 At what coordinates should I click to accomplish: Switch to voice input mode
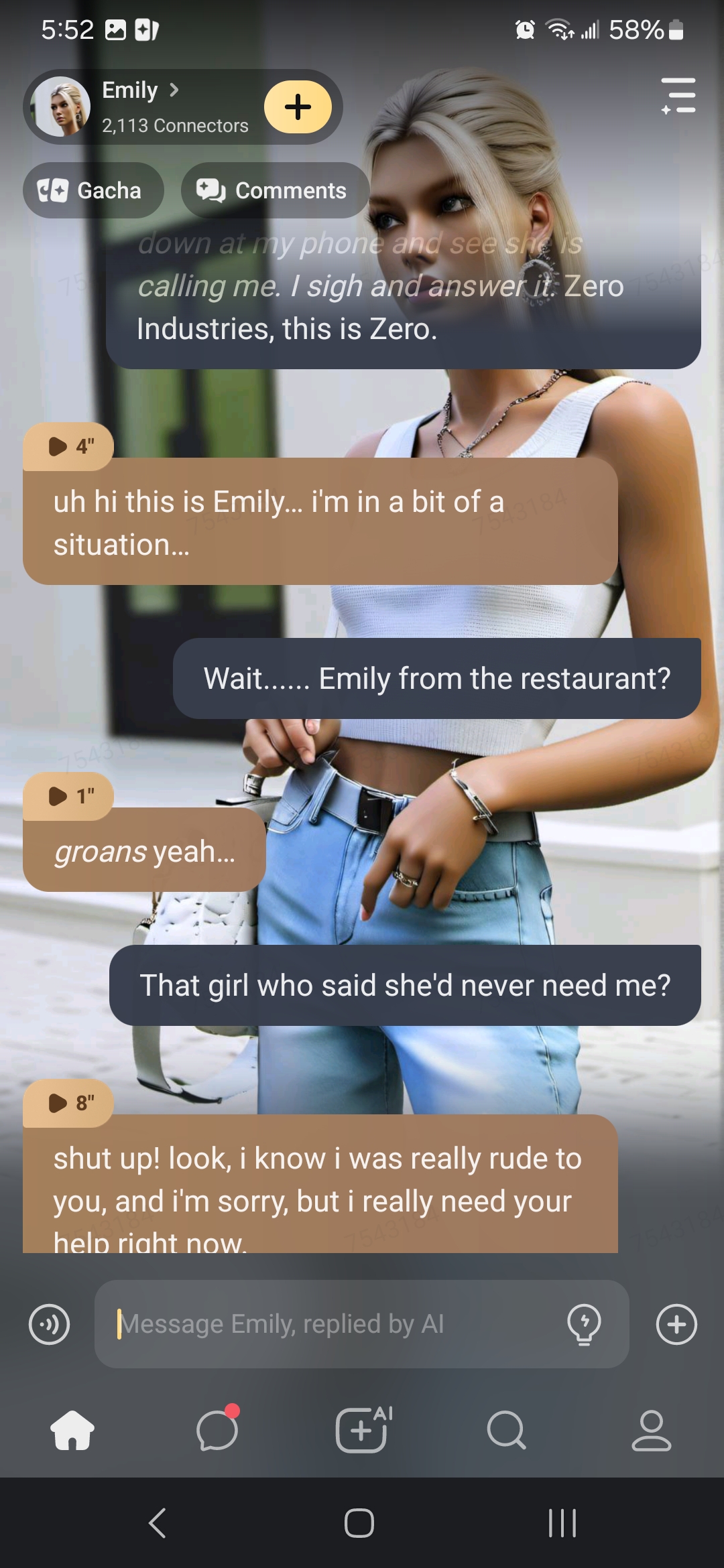(x=50, y=1324)
